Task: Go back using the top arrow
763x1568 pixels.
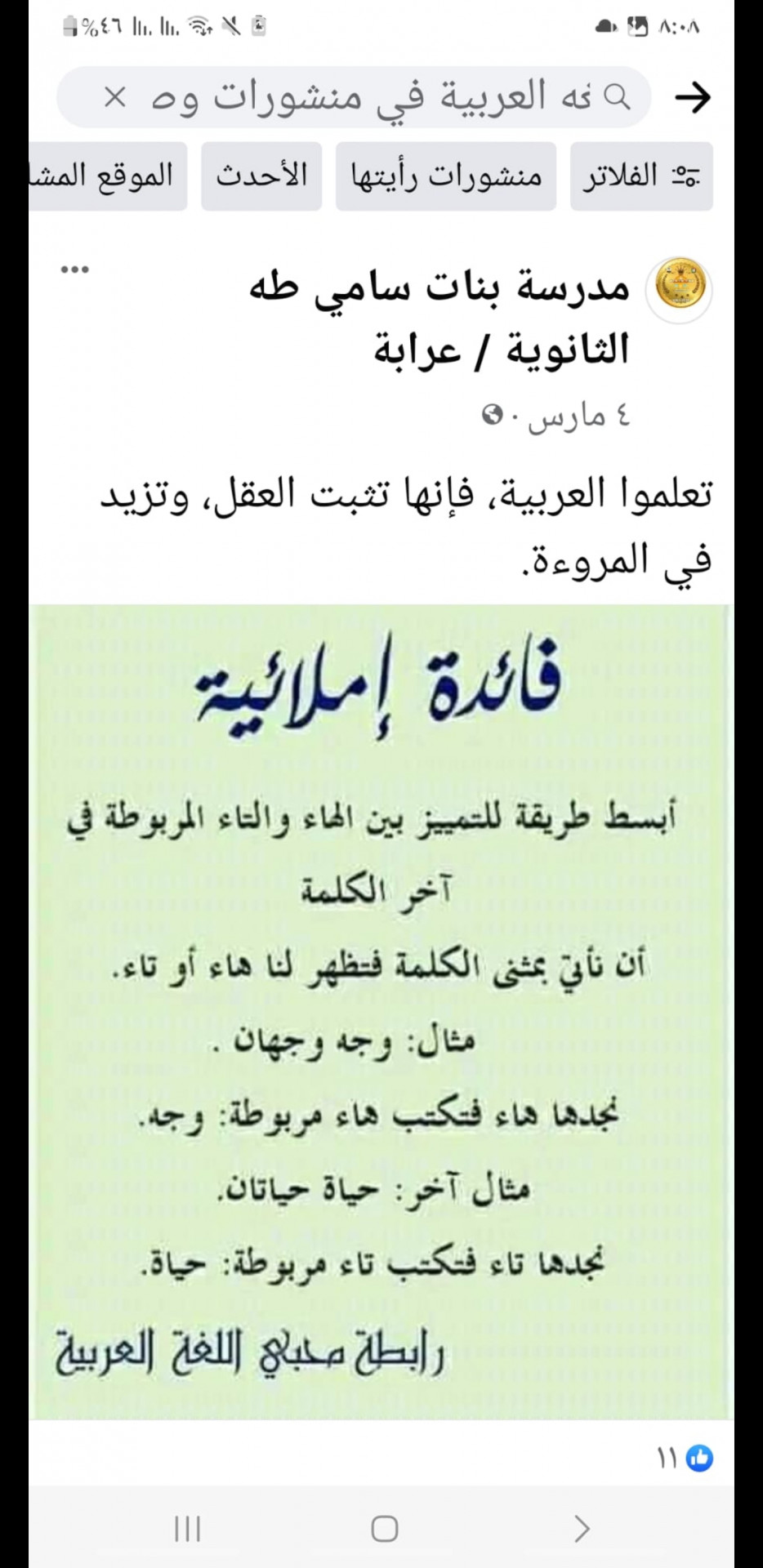Action: pos(693,98)
